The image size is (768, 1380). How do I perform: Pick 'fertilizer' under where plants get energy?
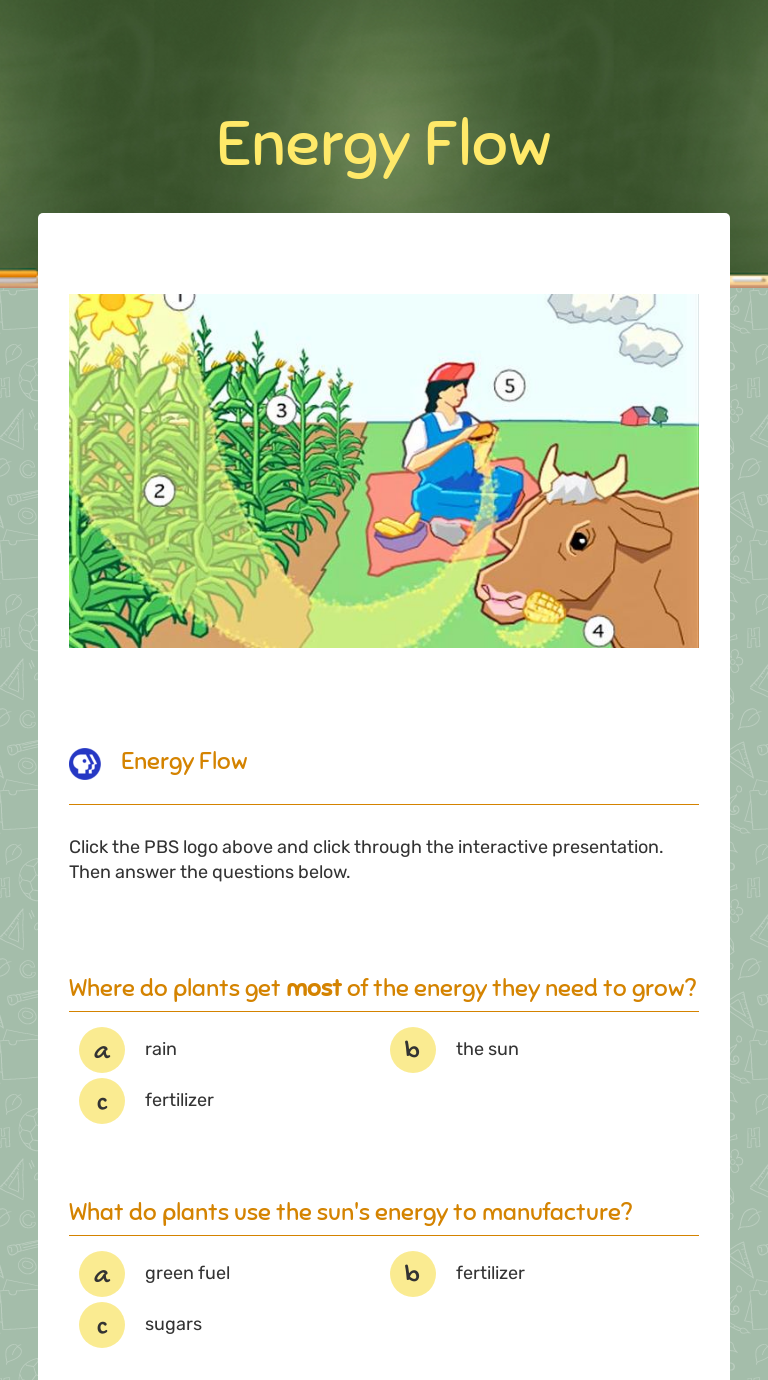tap(102, 1101)
